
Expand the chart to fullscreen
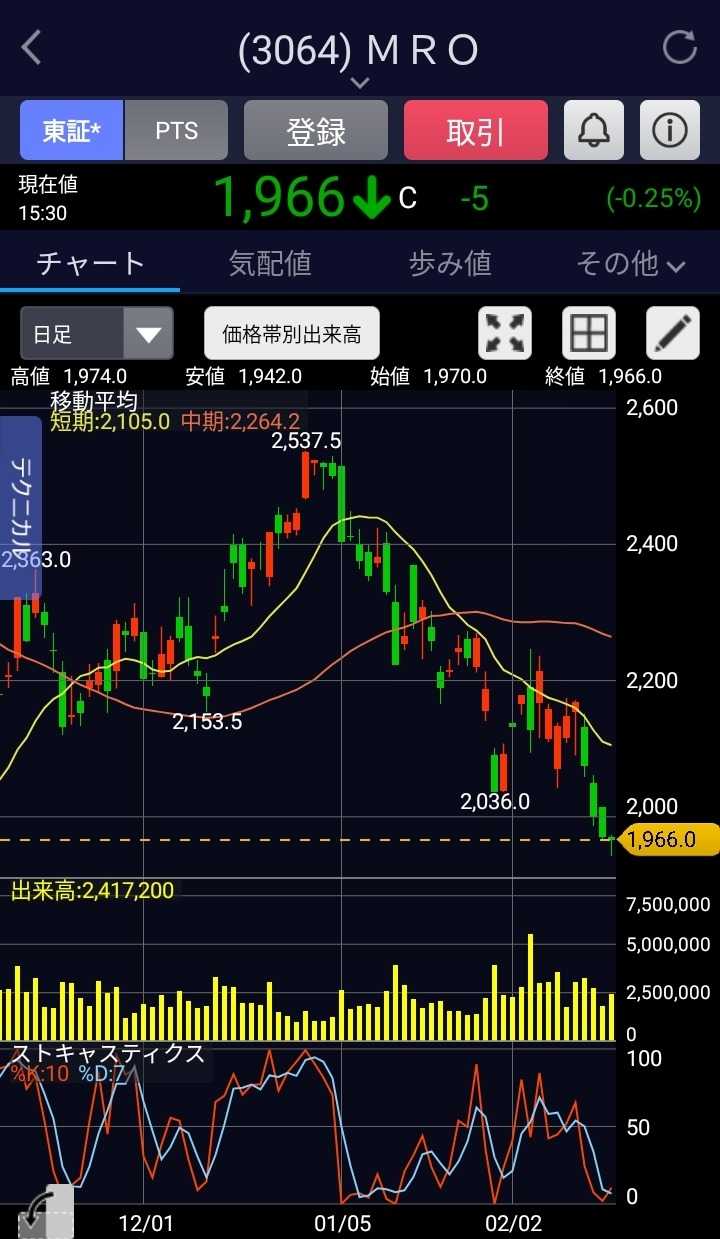coord(506,334)
